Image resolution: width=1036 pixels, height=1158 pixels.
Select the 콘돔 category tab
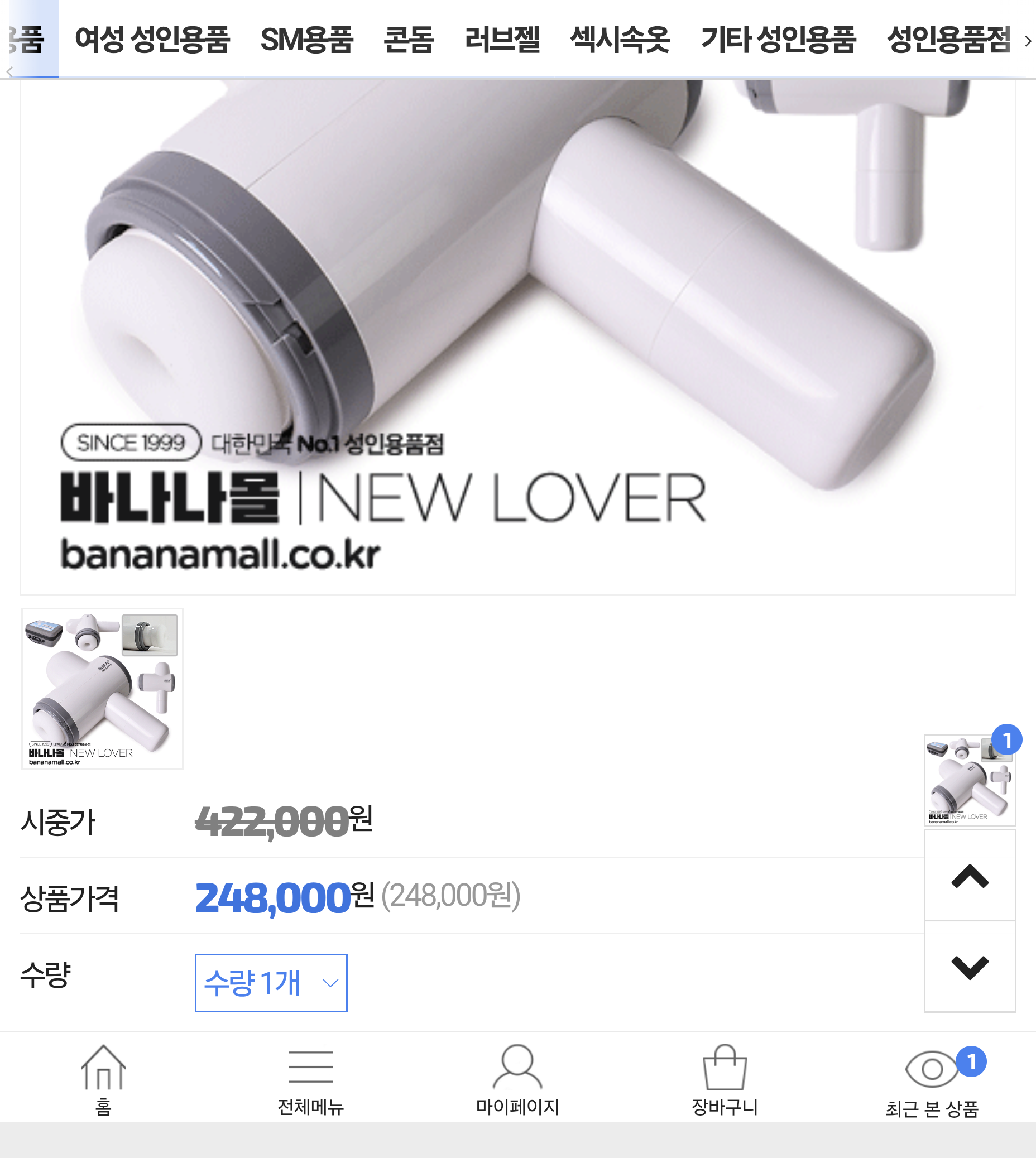pyautogui.click(x=409, y=40)
